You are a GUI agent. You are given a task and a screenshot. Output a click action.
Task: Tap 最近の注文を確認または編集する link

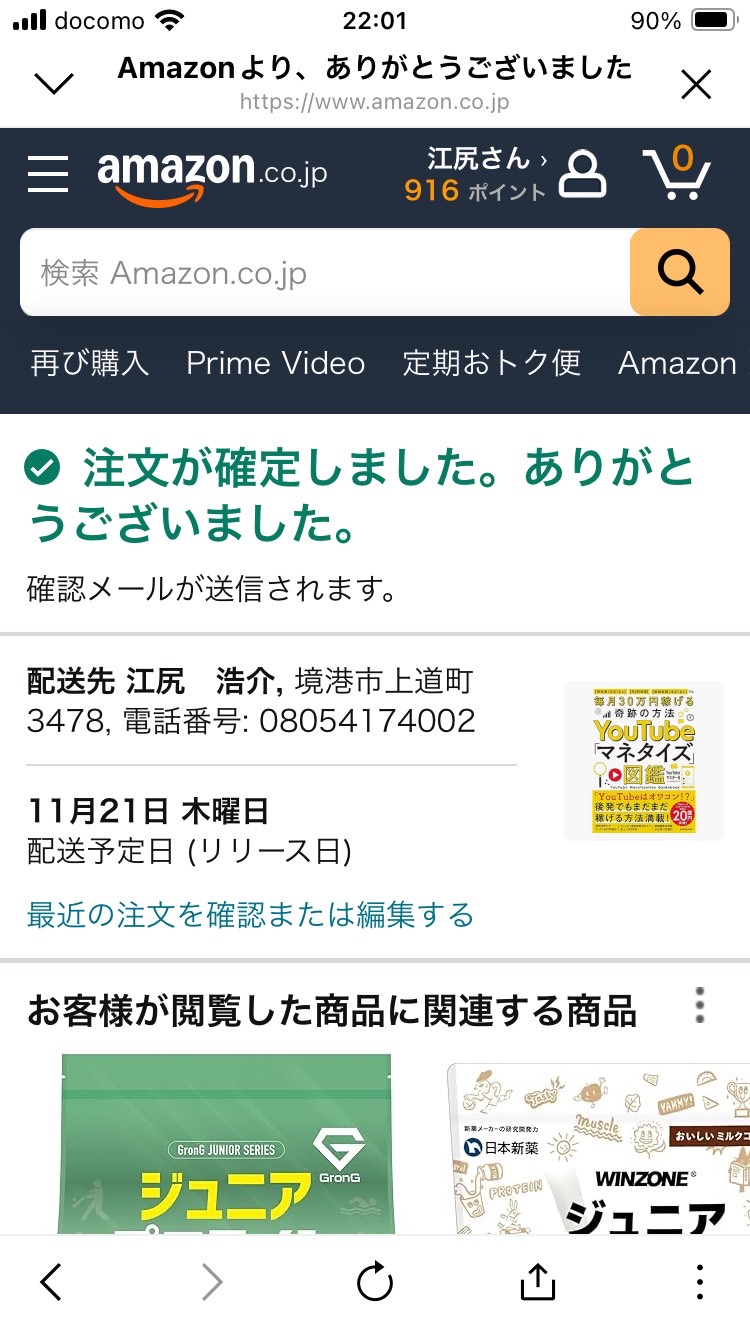pos(250,914)
